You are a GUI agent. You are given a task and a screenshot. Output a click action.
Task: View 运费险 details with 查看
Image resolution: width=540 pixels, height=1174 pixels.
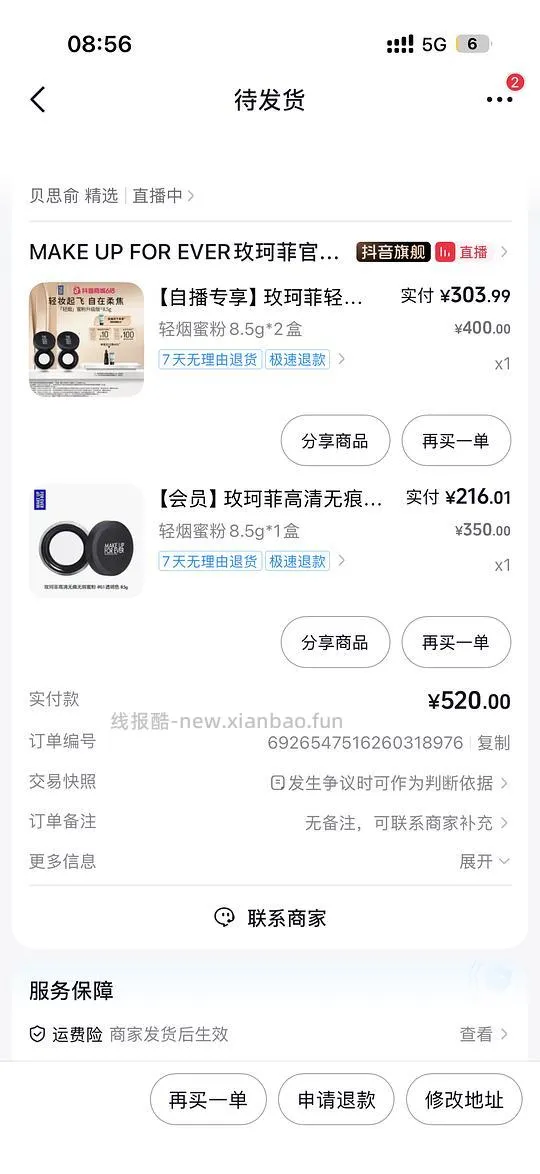(484, 1035)
